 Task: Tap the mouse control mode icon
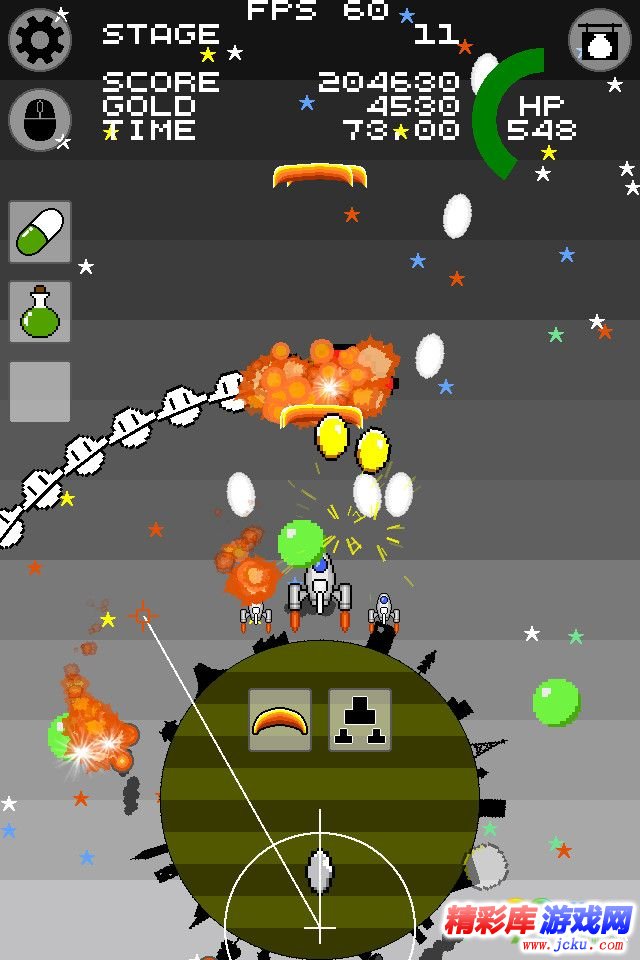(40, 120)
